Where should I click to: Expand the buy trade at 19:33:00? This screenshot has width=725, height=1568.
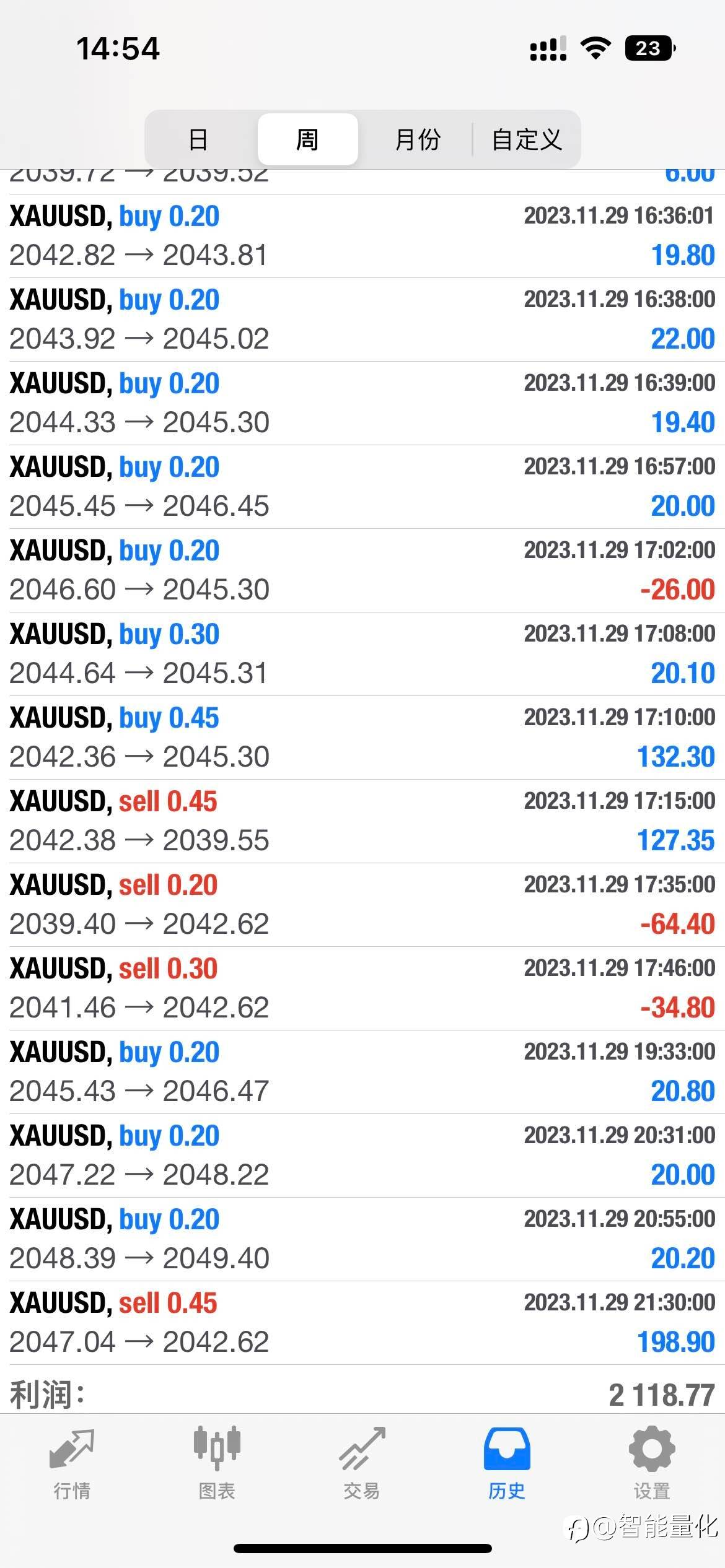(x=362, y=1072)
